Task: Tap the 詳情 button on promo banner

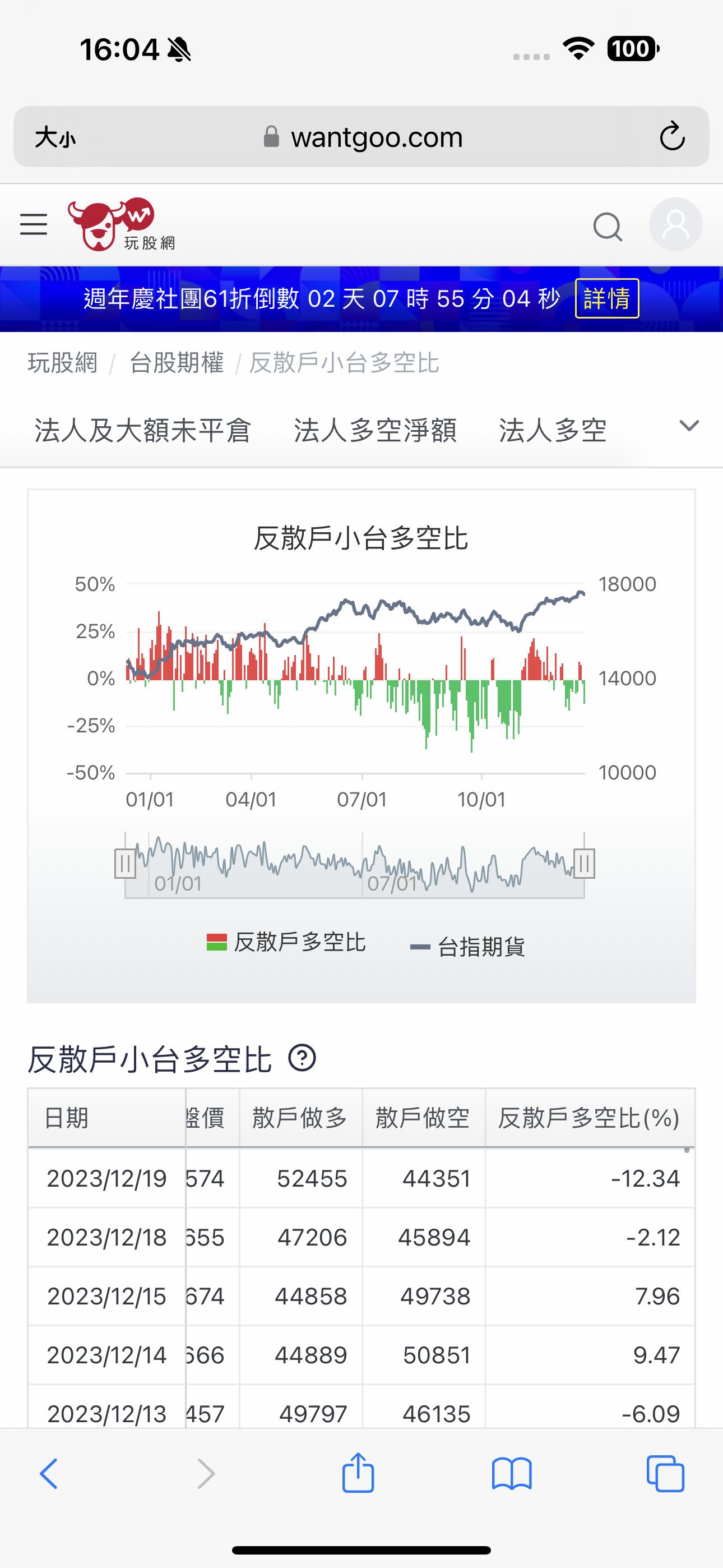Action: 607,298
